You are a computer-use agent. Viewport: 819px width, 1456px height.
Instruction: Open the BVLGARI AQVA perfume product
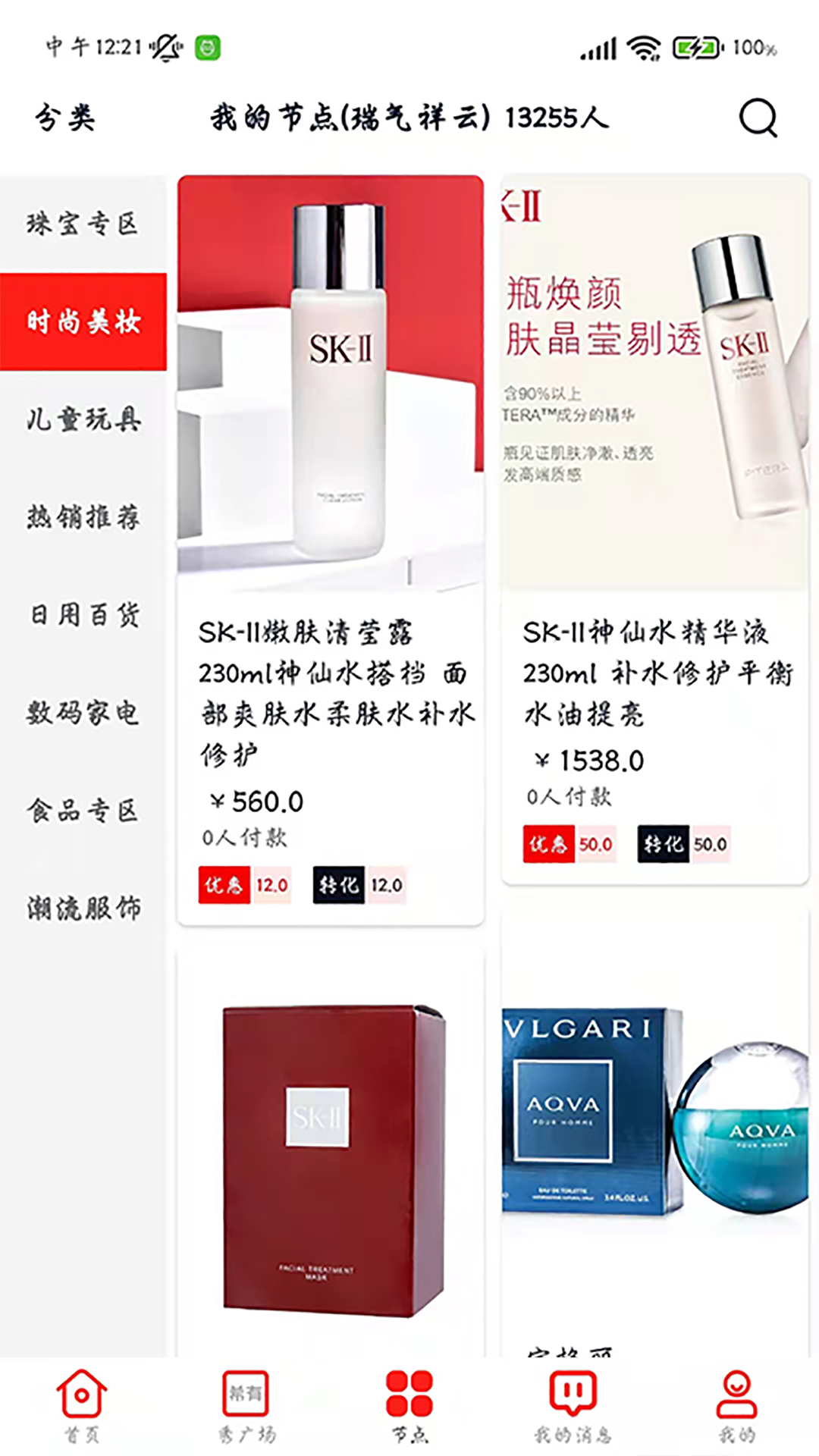coord(655,1134)
